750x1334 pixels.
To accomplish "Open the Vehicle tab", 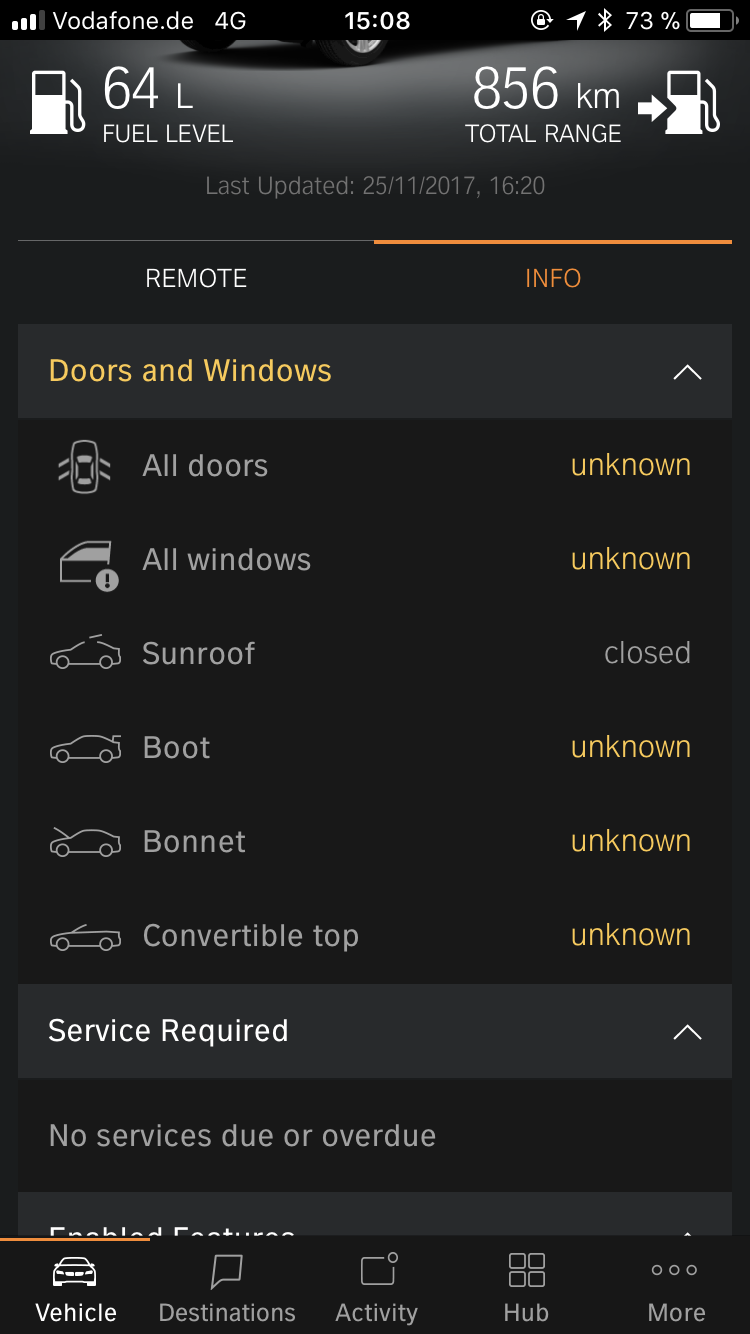I will click(76, 1288).
